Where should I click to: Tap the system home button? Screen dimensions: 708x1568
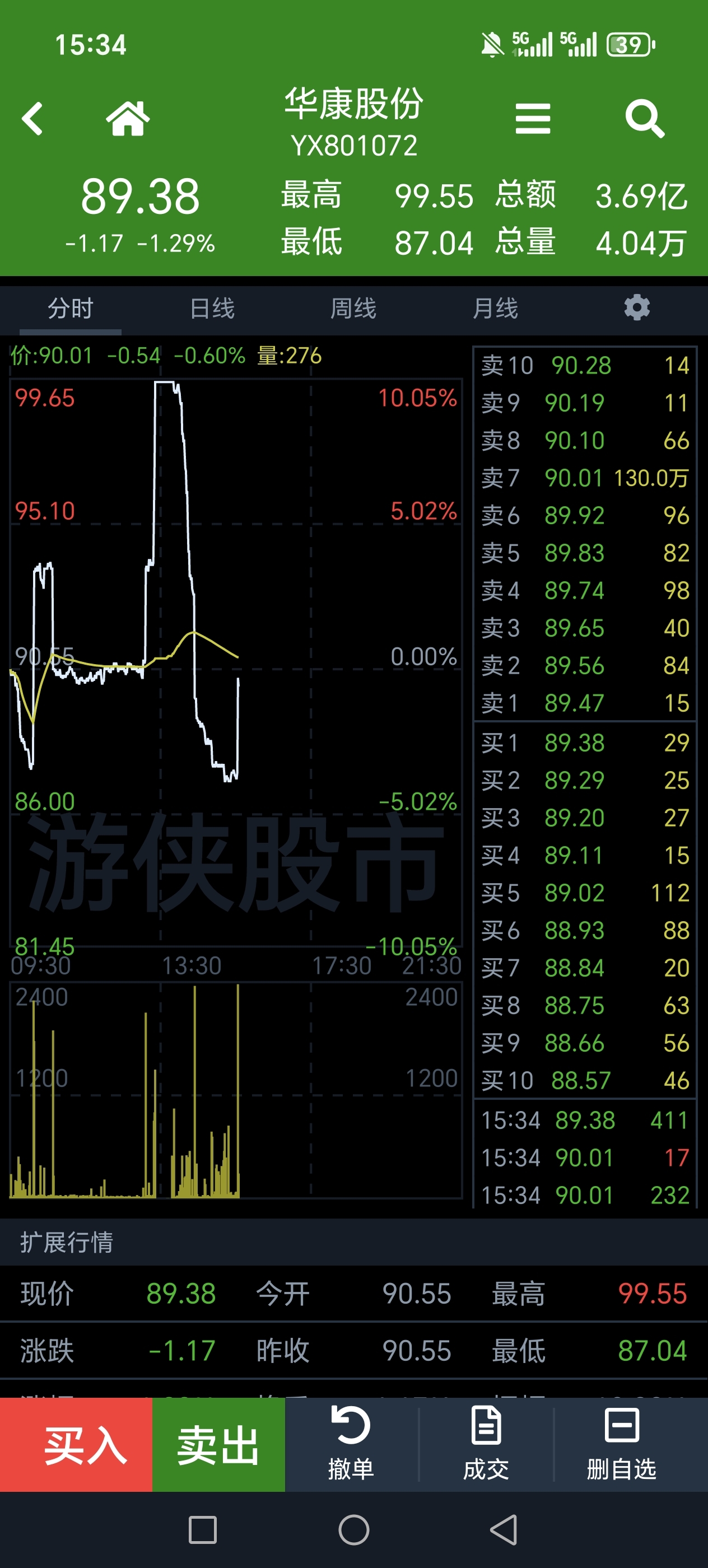353,1530
